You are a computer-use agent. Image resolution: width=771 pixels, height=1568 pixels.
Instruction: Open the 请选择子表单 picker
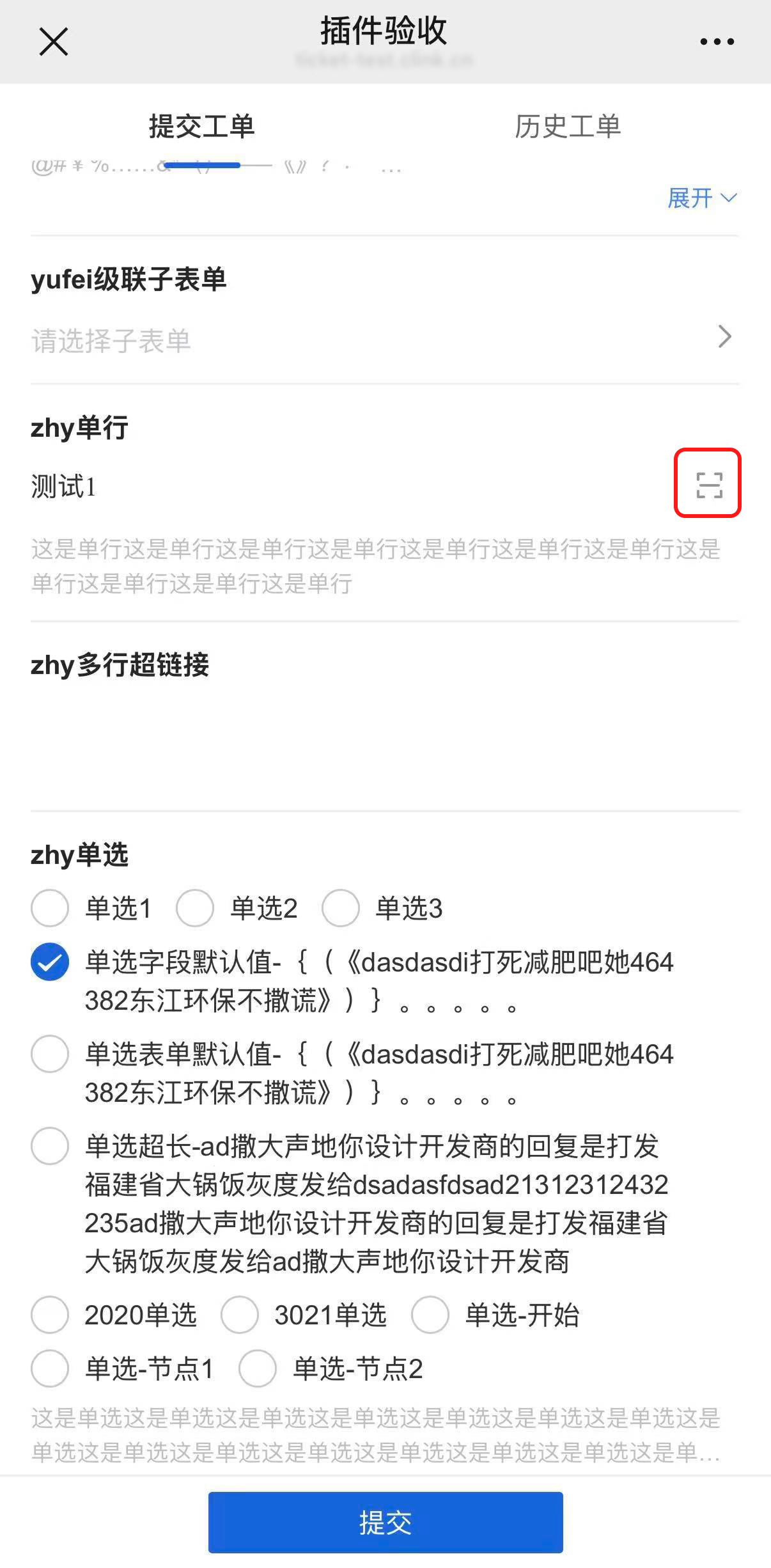click(x=384, y=339)
